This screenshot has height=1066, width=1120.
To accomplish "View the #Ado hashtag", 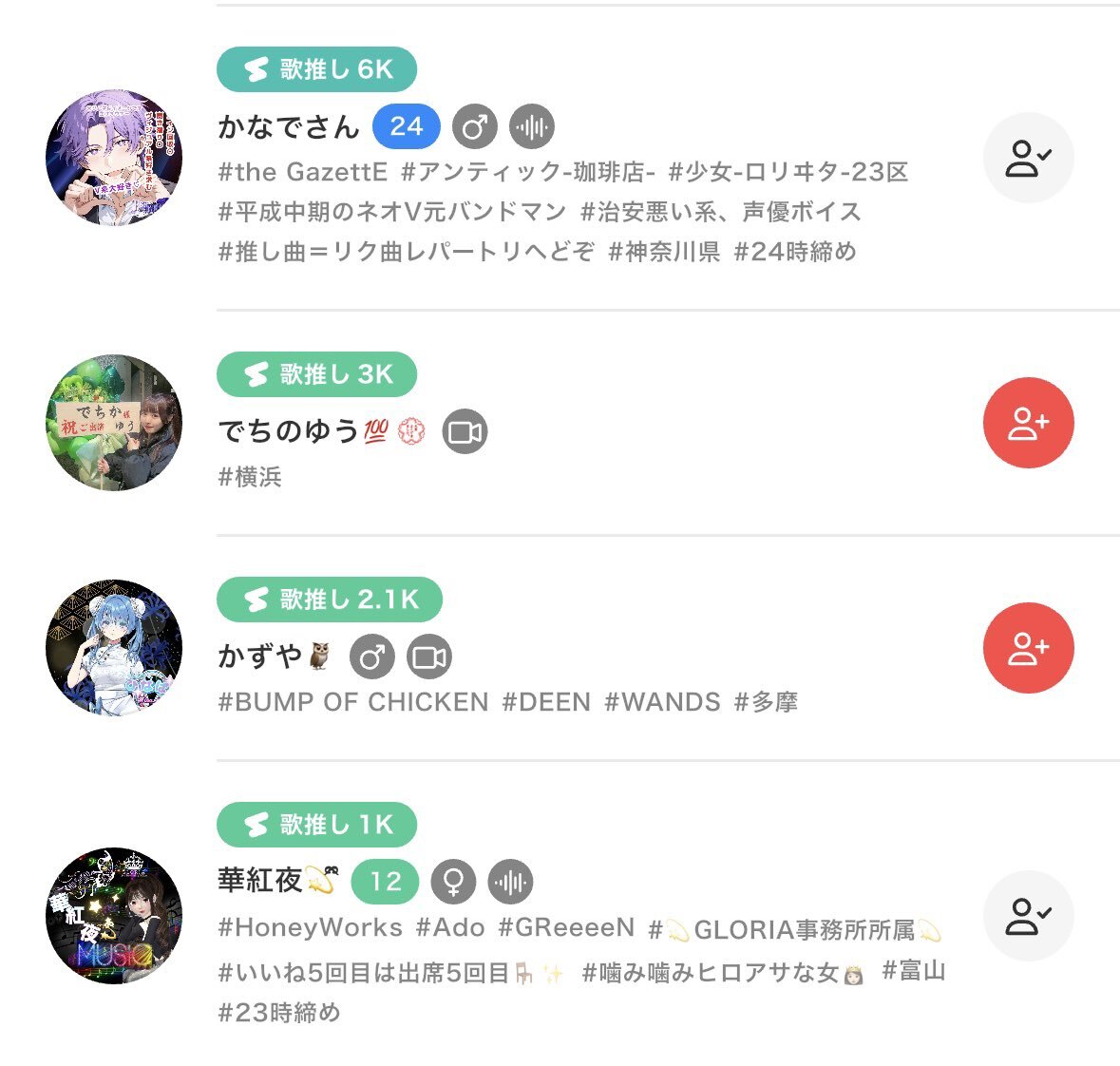I will point(450,927).
